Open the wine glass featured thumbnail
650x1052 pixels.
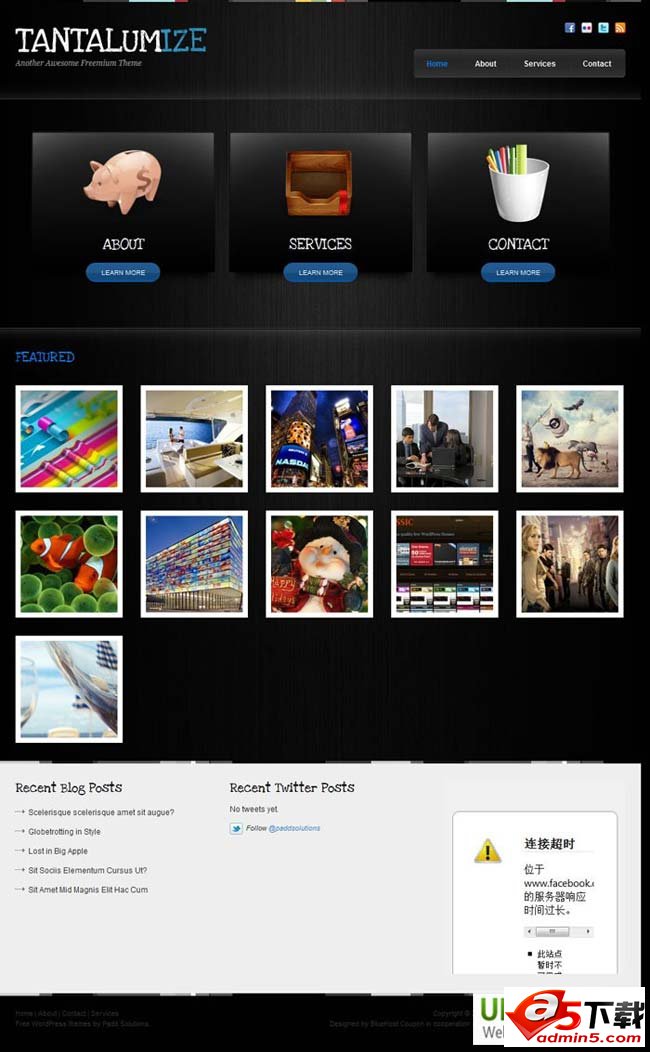tap(69, 689)
